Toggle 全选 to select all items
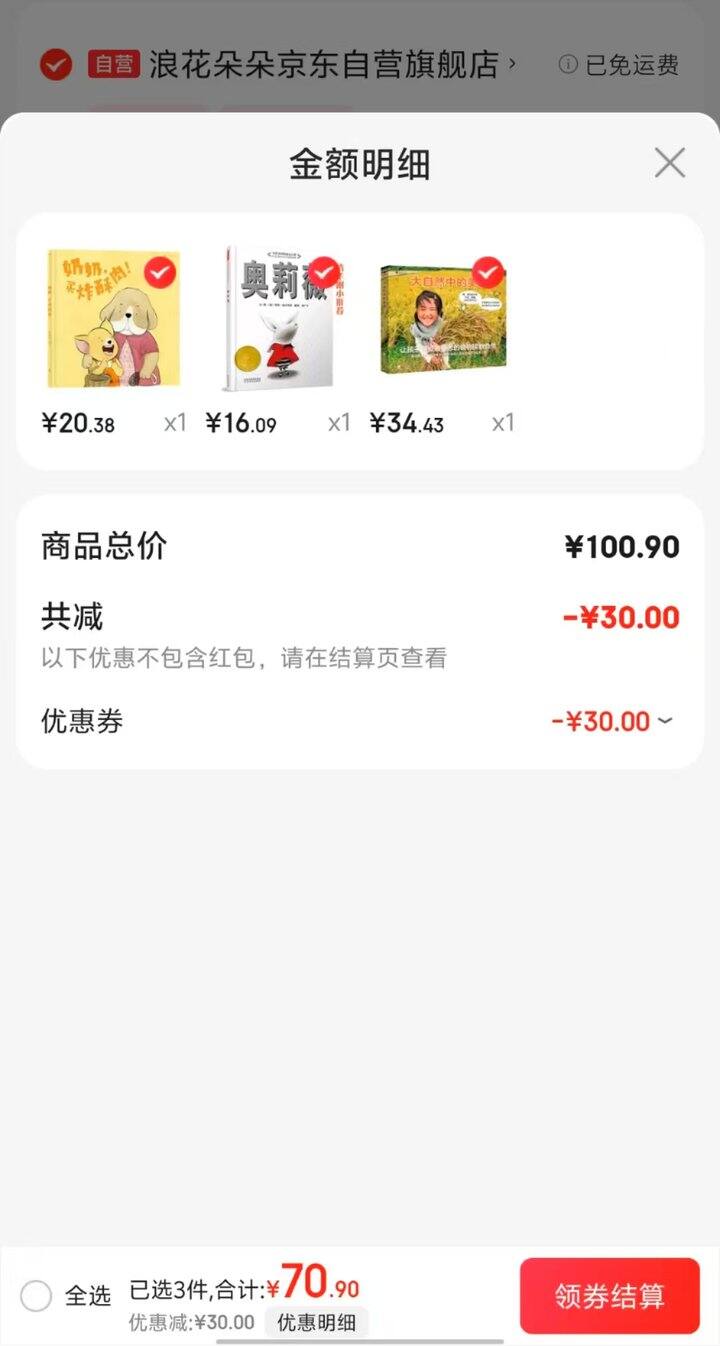The height and width of the screenshot is (1346, 720). point(36,1296)
